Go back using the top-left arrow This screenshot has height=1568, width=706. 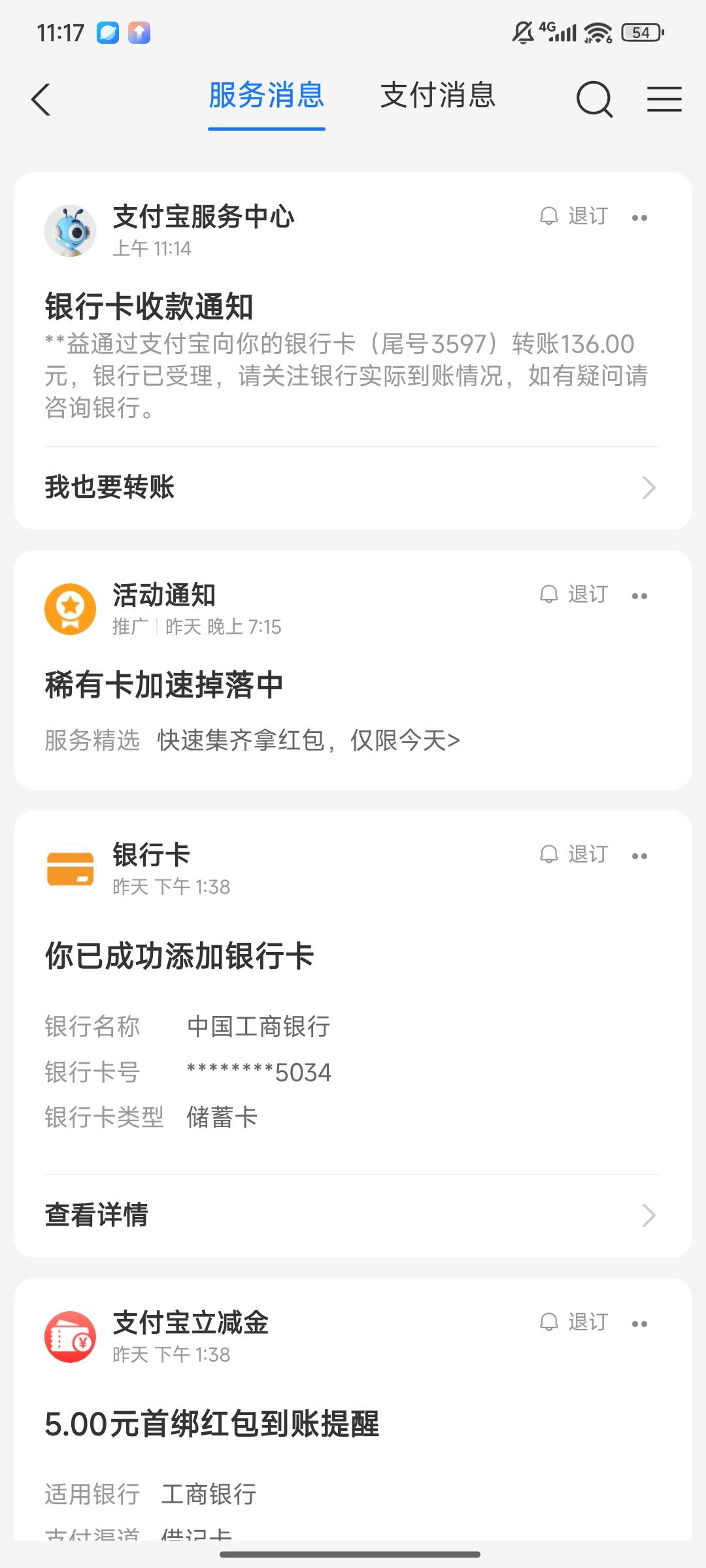[x=41, y=100]
